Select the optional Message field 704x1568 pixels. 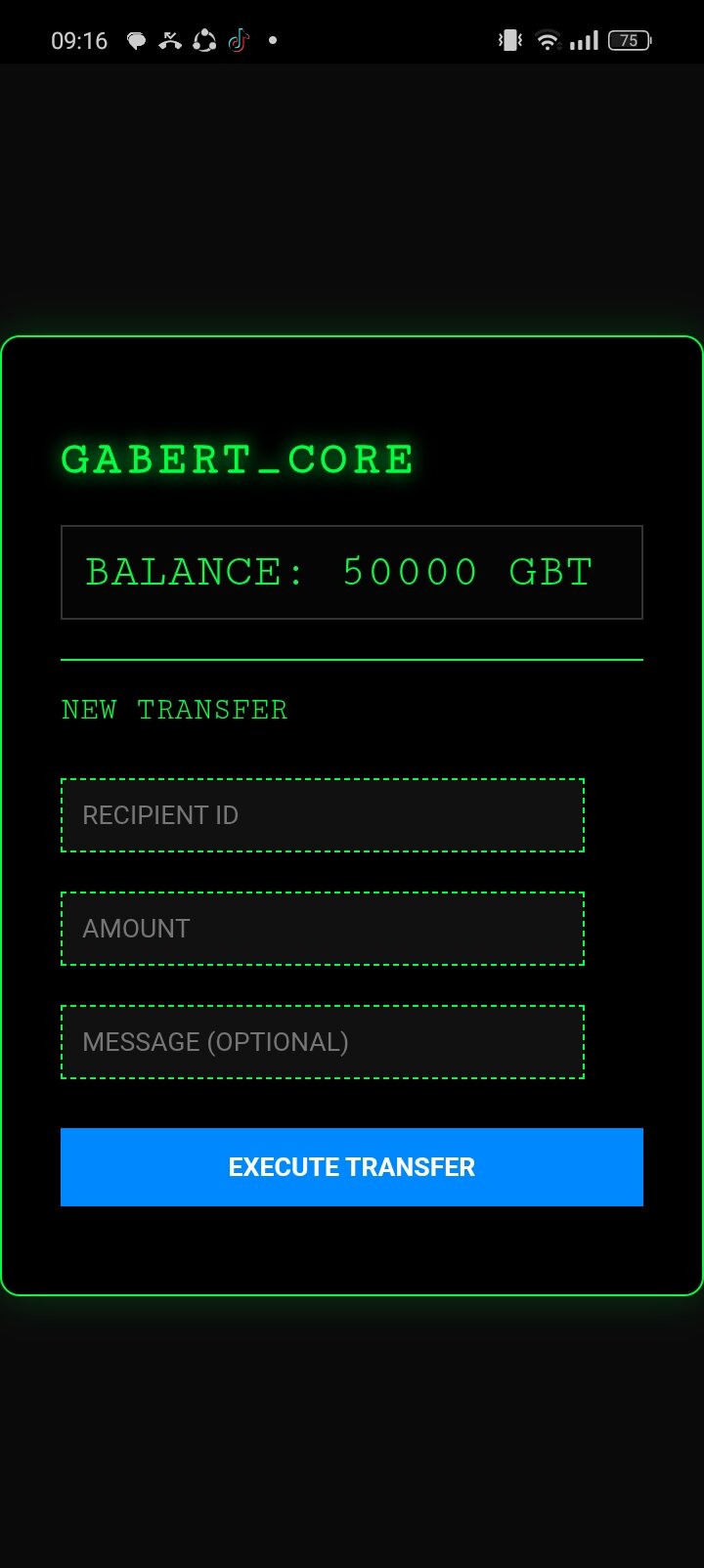click(x=323, y=1042)
